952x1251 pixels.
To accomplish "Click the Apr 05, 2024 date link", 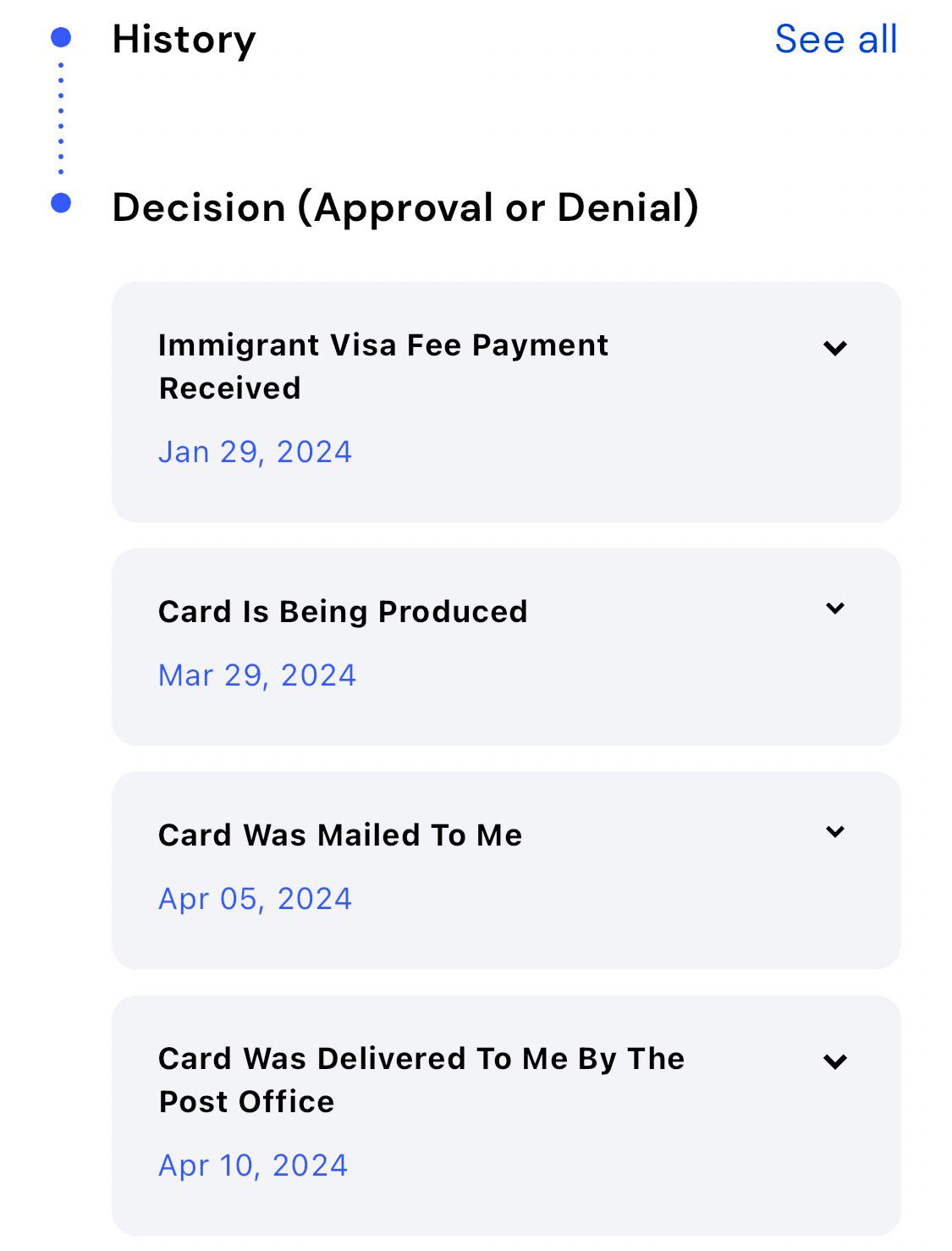I will [x=255, y=898].
